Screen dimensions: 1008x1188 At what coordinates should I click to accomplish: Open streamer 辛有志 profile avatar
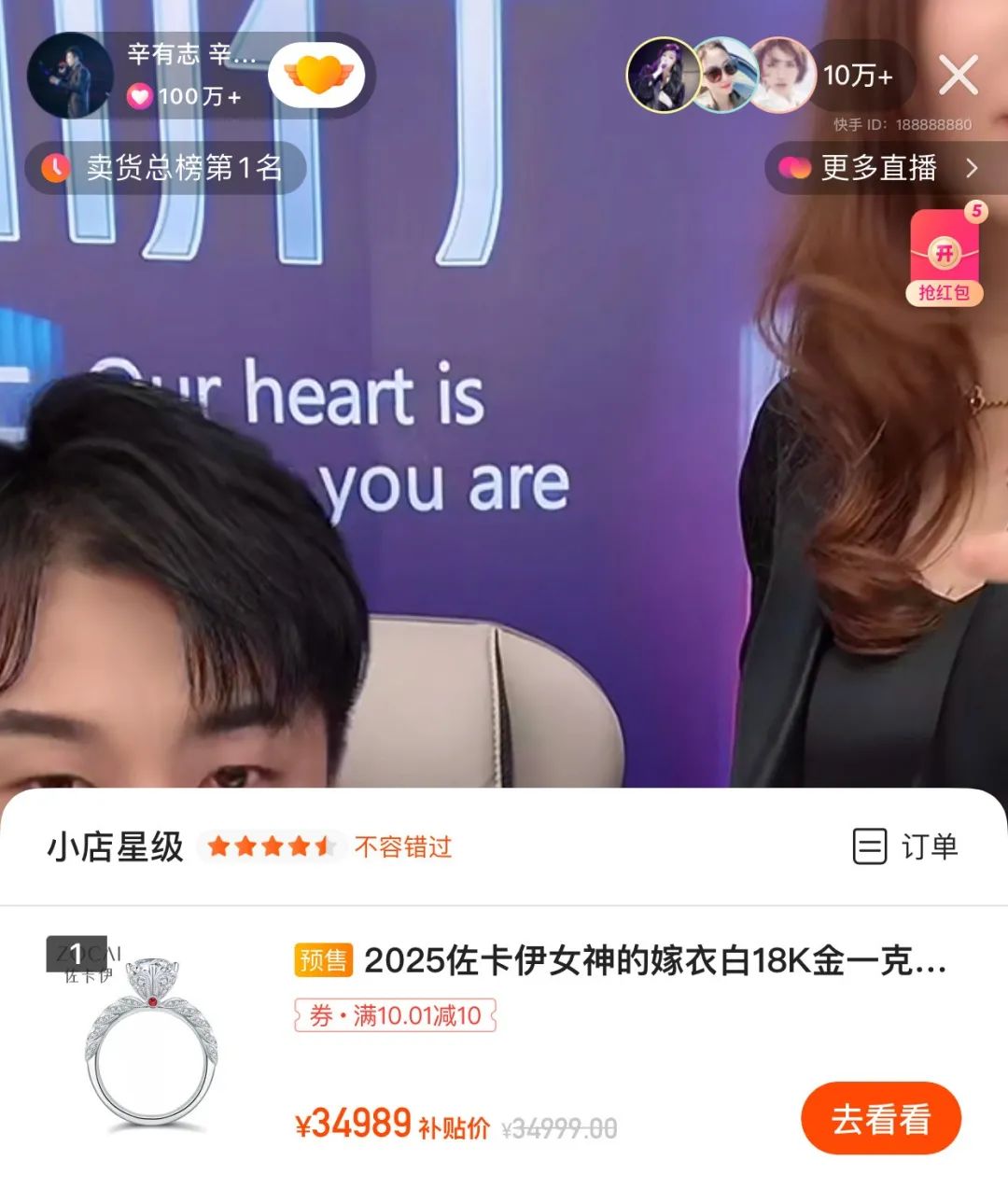pos(71,75)
